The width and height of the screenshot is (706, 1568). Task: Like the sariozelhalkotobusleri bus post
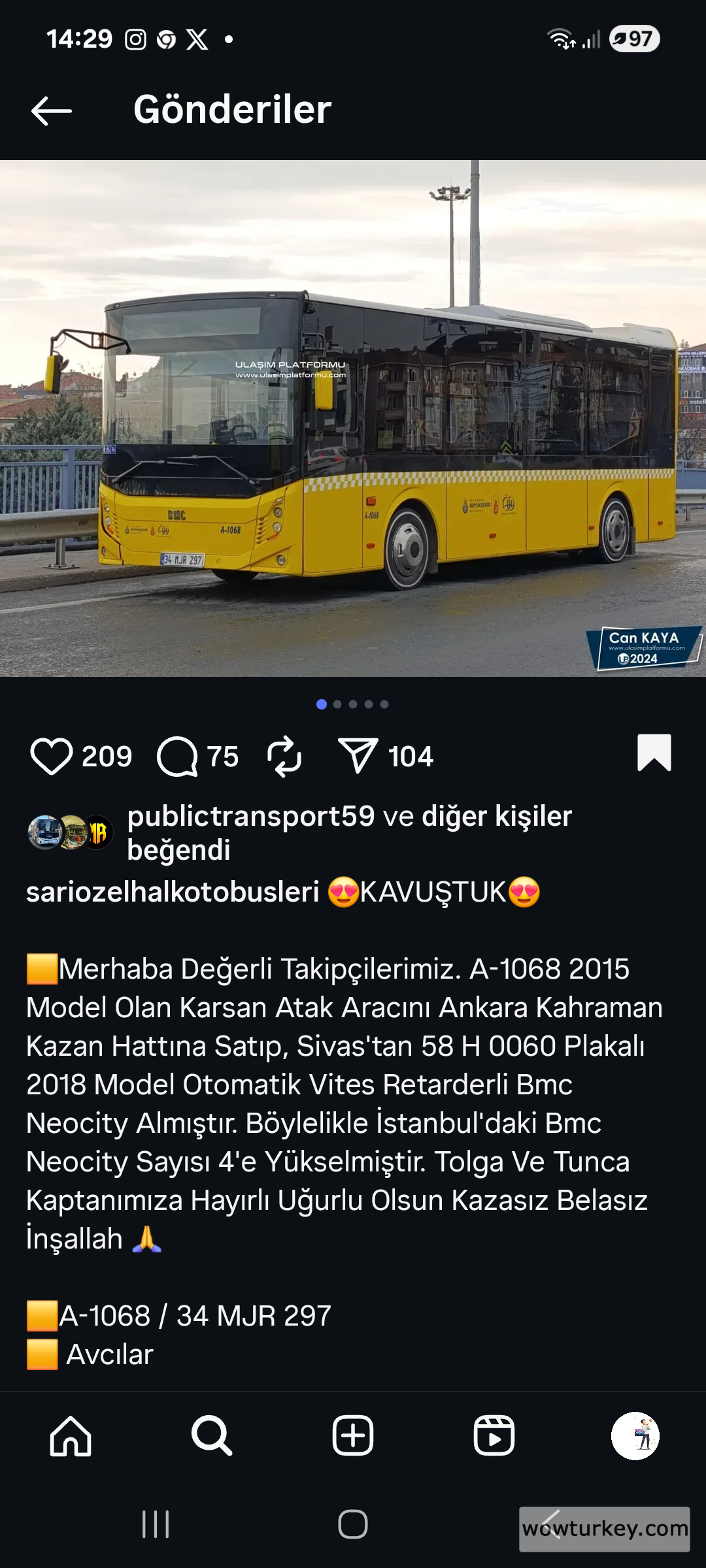pos(51,756)
